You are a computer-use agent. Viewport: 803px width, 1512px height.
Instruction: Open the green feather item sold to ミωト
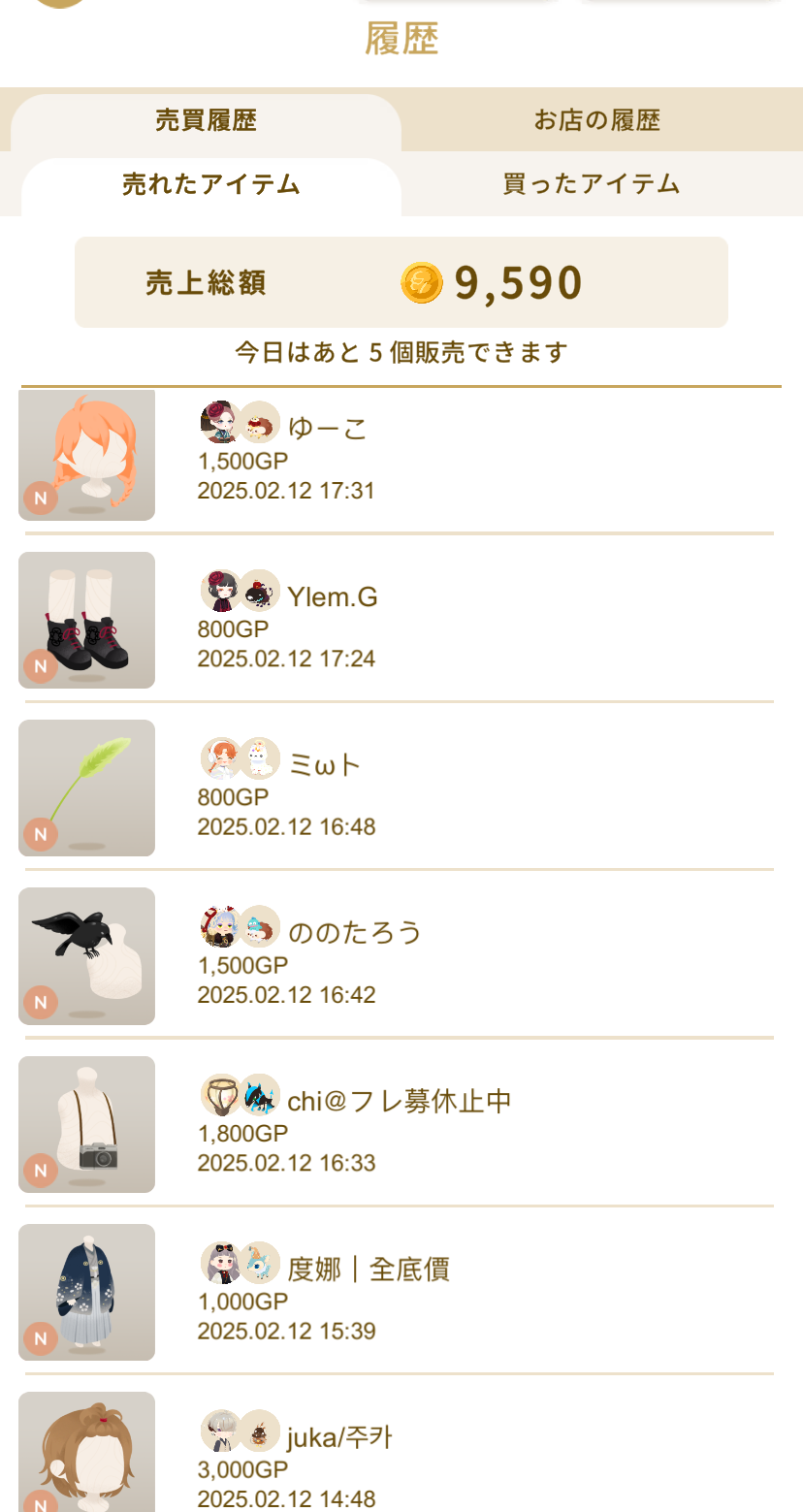pos(86,788)
